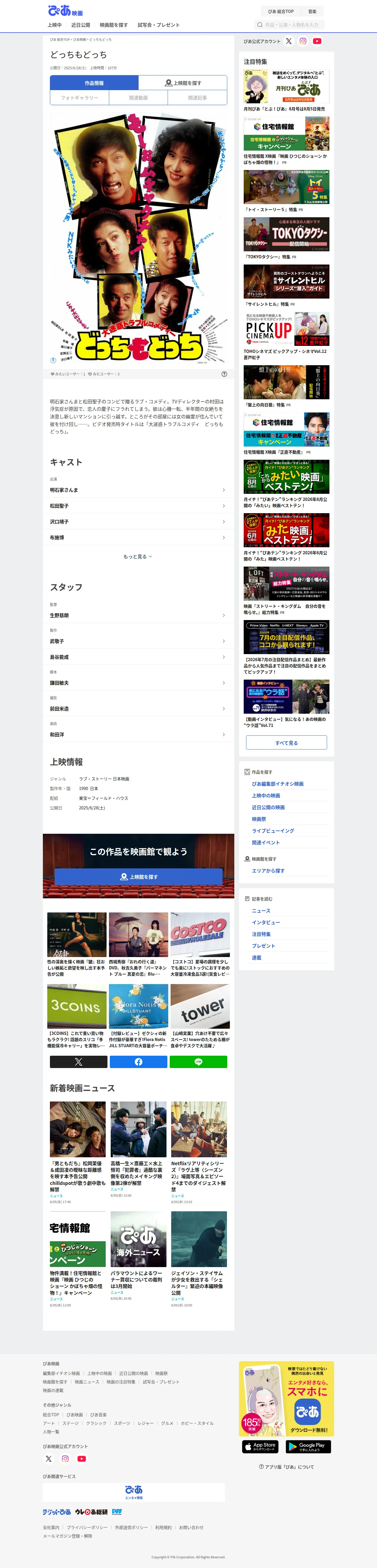377x1568 pixels.
Task: Open the Google Play download badge
Action: pos(308,1447)
